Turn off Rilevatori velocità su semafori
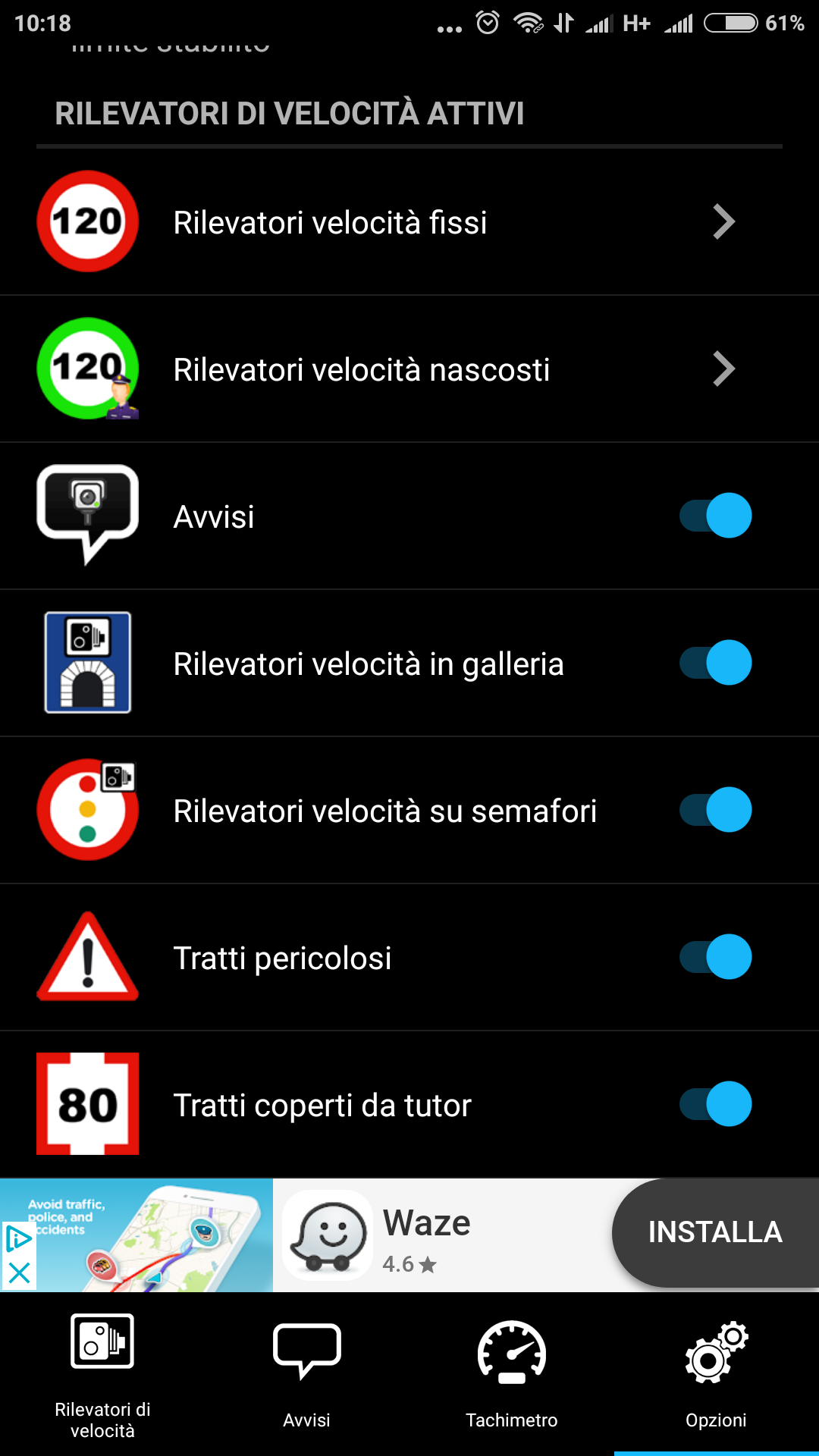 click(x=715, y=810)
